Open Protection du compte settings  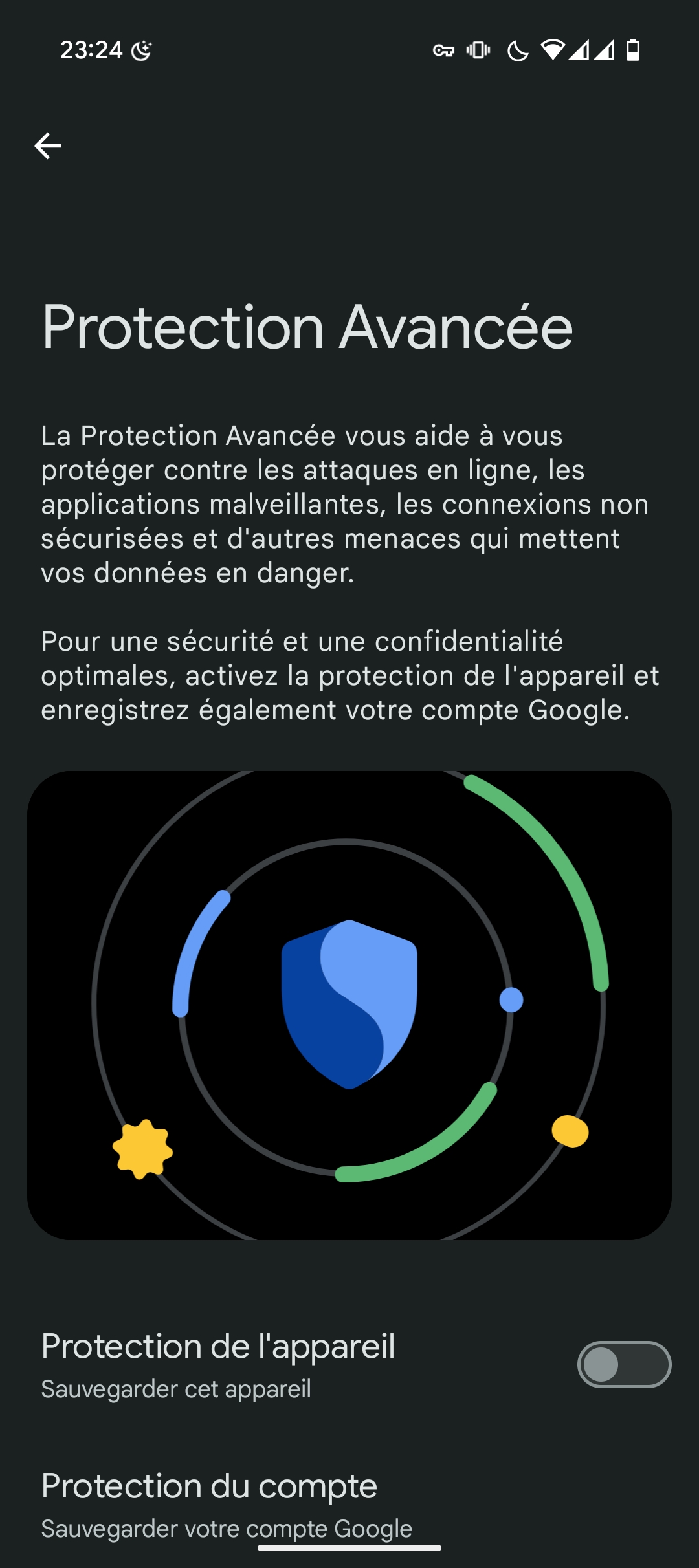227,1504
